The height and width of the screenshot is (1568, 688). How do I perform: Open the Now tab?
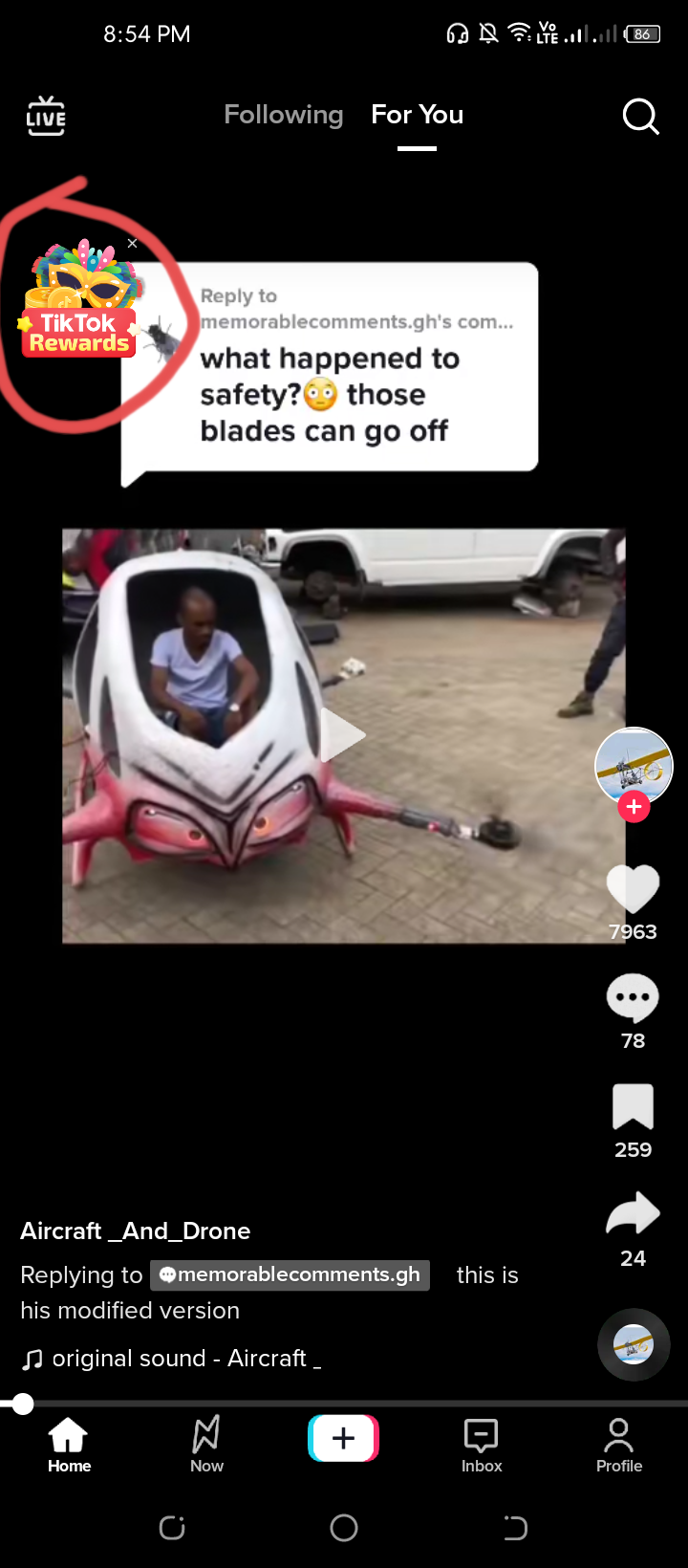[206, 1445]
